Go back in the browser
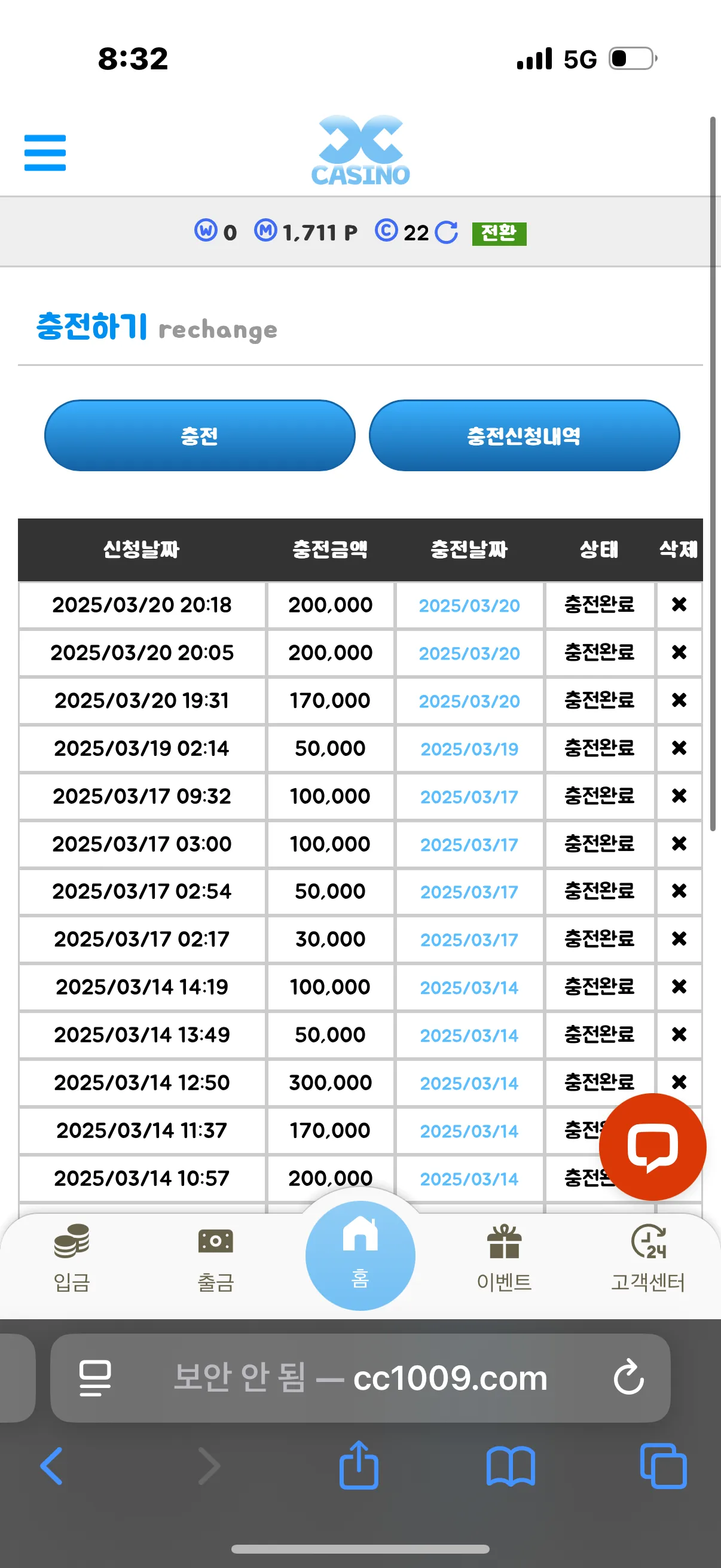721x1568 pixels. click(x=52, y=1466)
